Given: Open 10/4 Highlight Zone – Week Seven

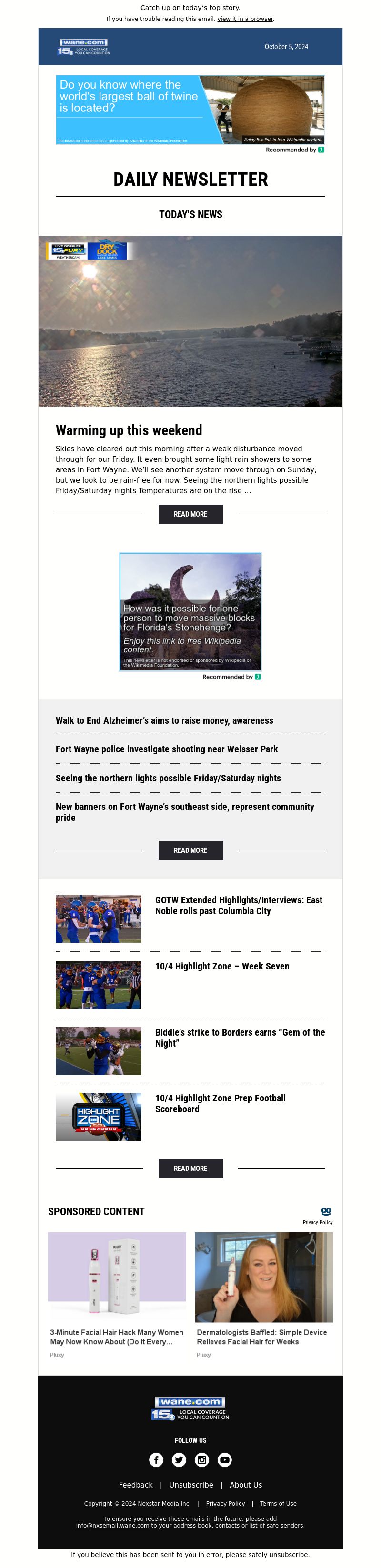Looking at the screenshot, I should point(222,966).
